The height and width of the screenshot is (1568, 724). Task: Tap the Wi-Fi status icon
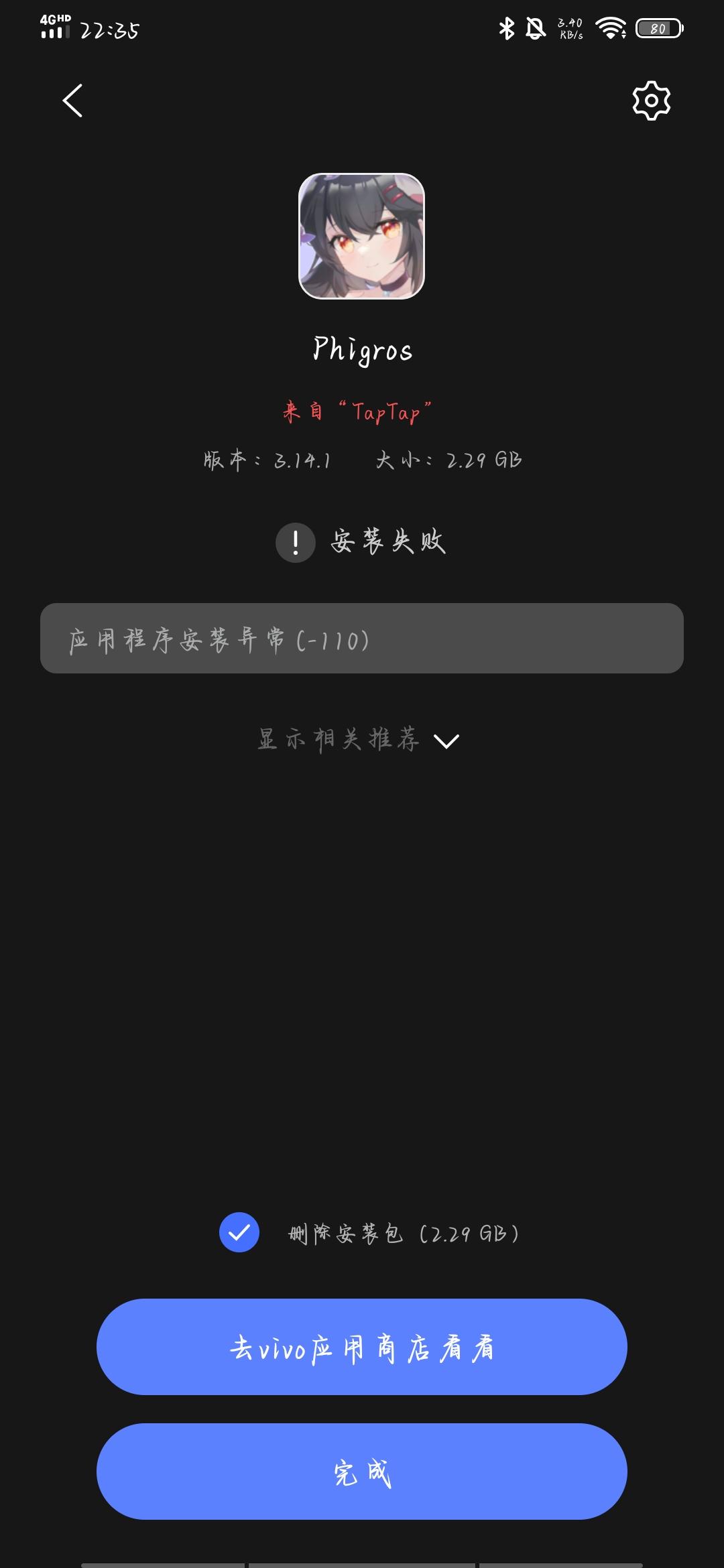[x=611, y=28]
